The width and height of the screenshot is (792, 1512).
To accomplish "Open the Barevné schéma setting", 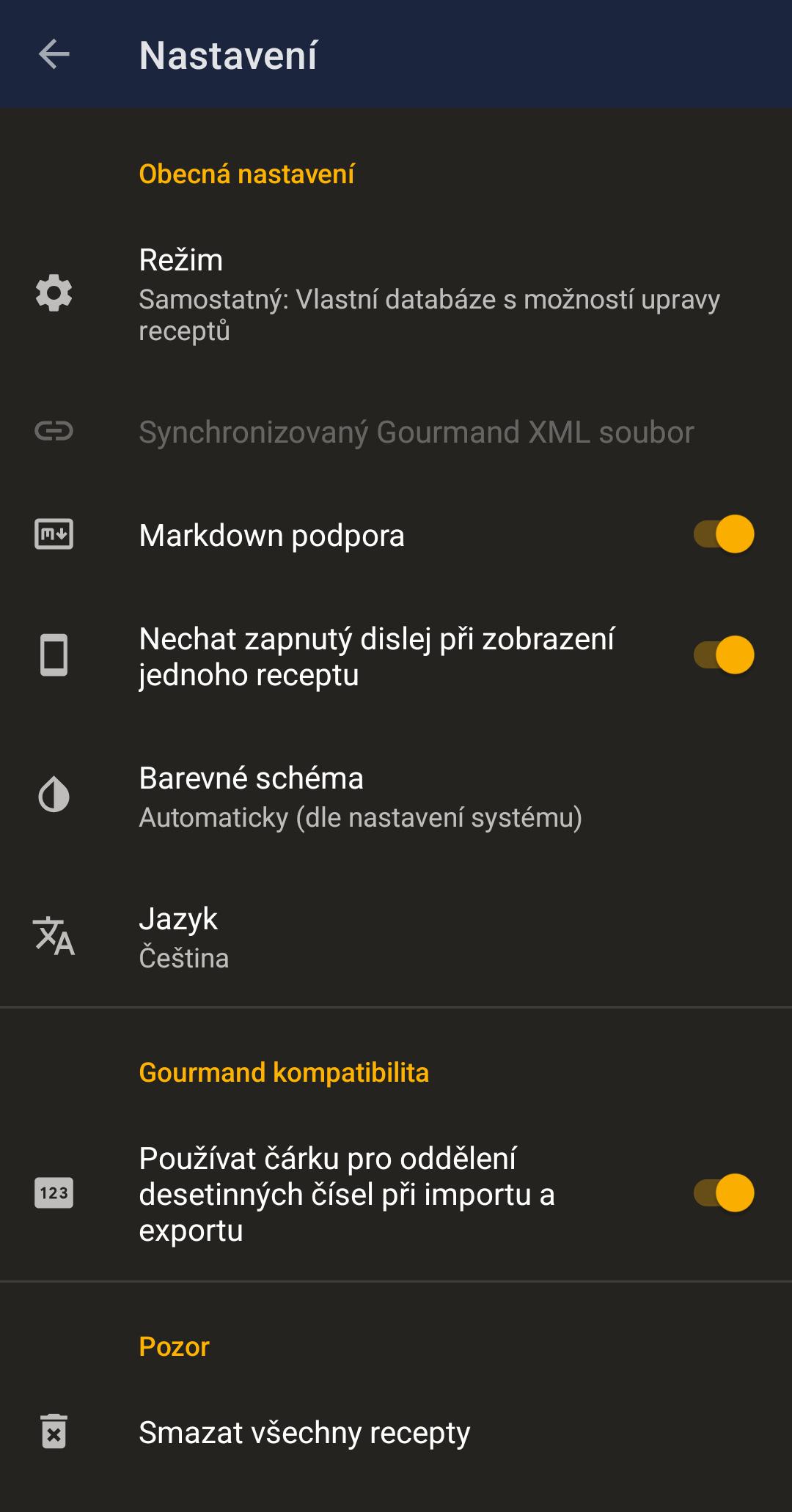I will (396, 797).
